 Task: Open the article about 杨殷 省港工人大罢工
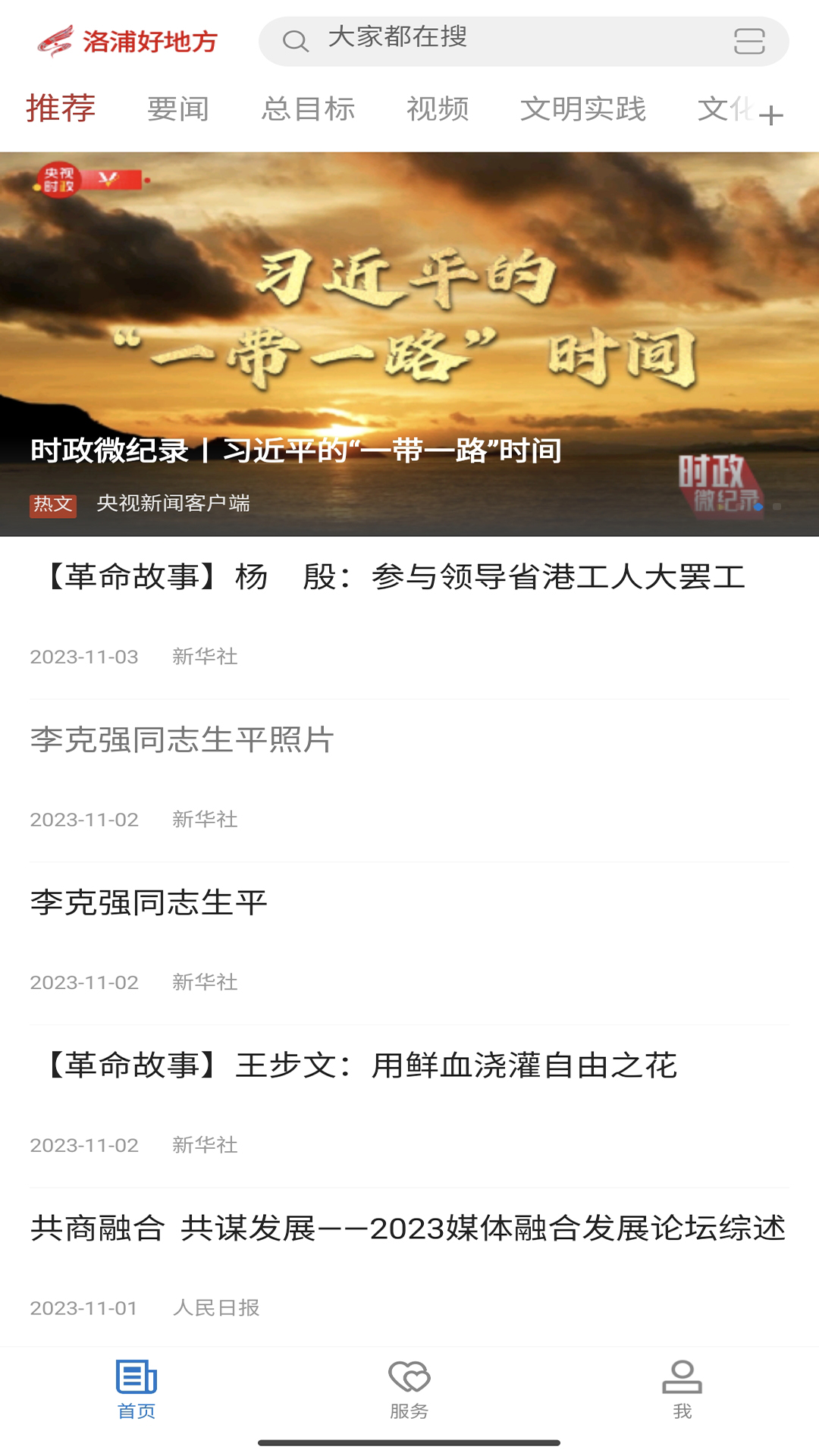pos(394,577)
